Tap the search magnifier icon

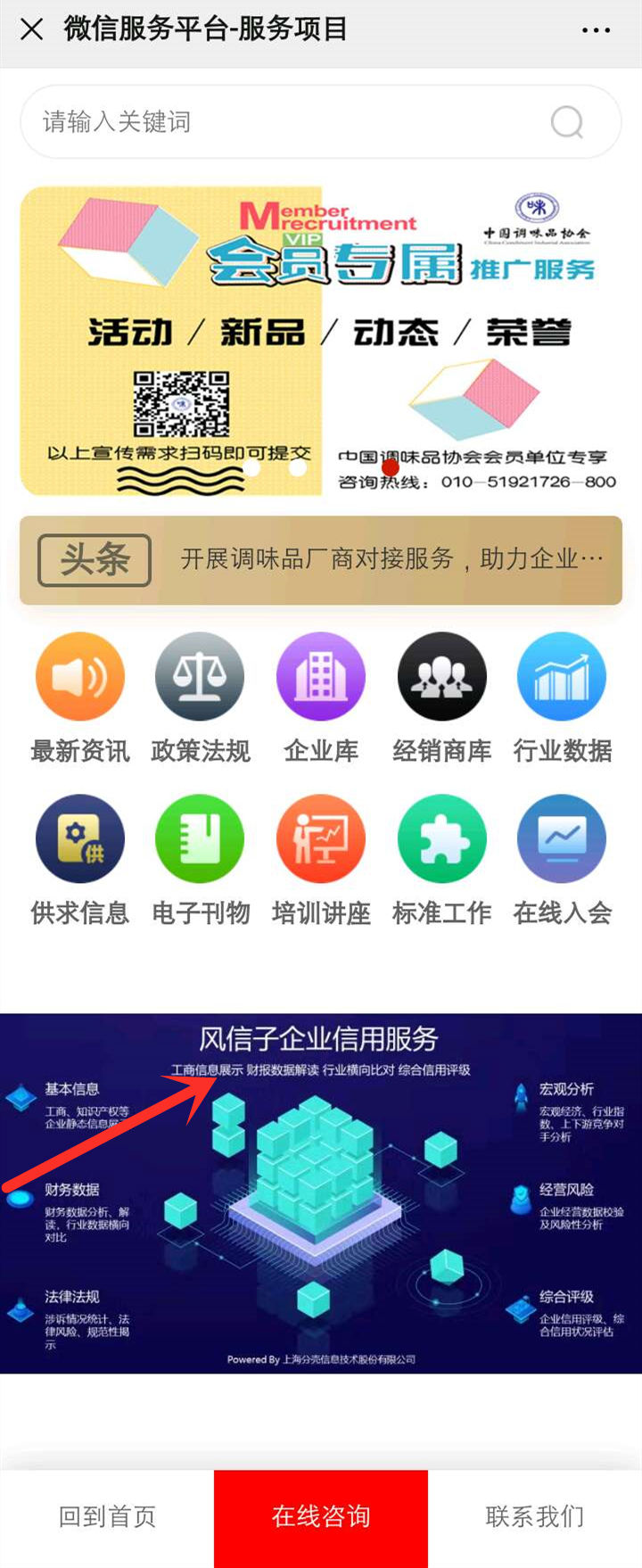tap(565, 122)
